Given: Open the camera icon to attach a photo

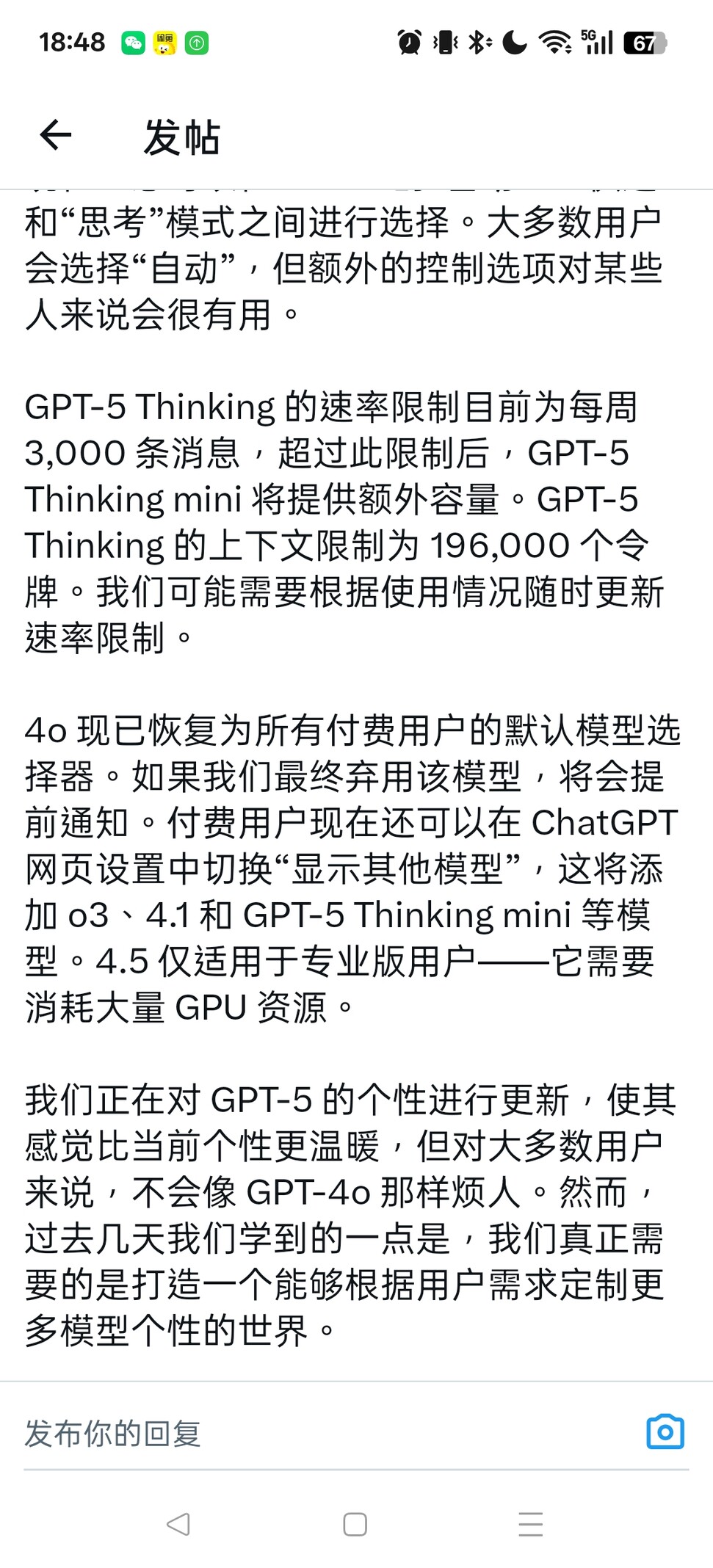Looking at the screenshot, I should pyautogui.click(x=665, y=1431).
